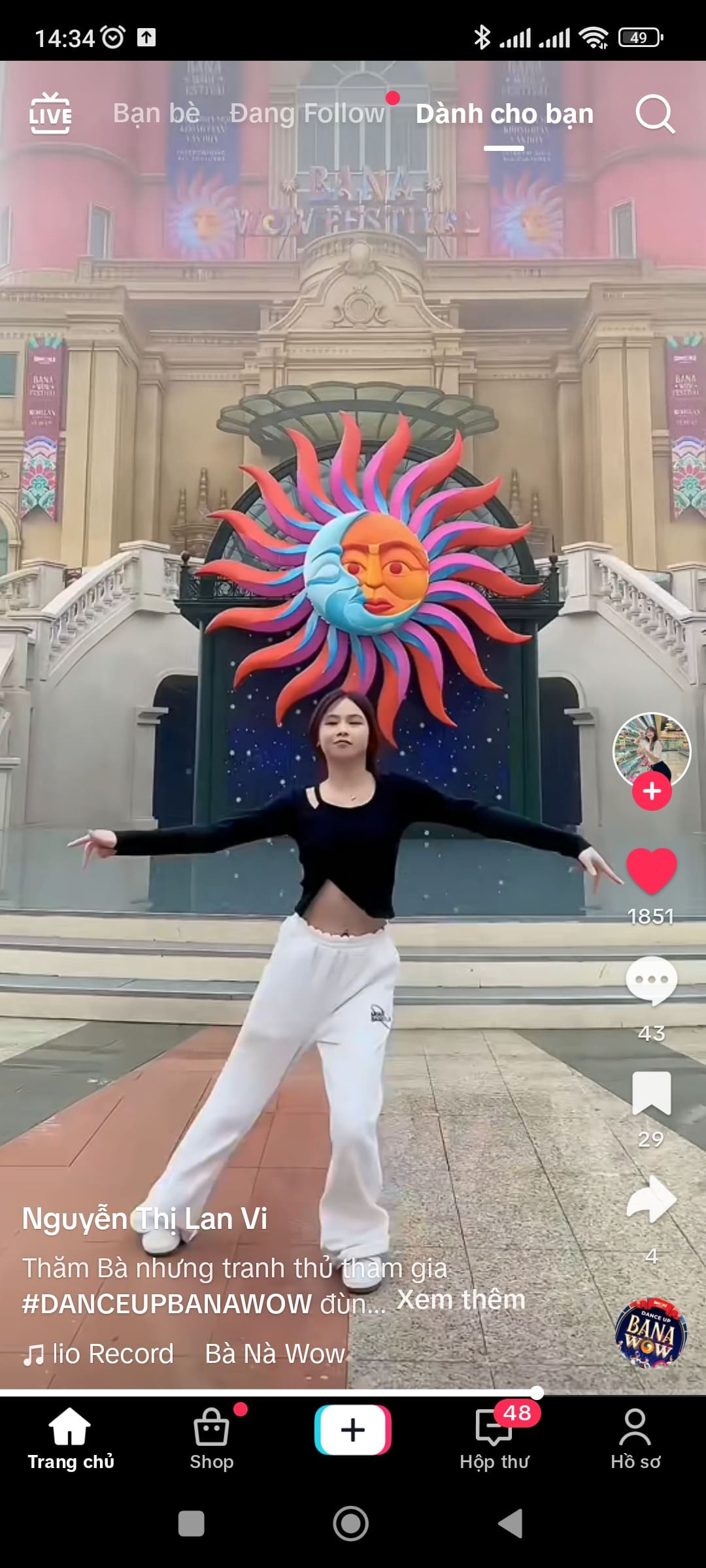Open the lio Record Bà Nà Wow sound
The height and width of the screenshot is (1568, 706).
[x=183, y=1354]
